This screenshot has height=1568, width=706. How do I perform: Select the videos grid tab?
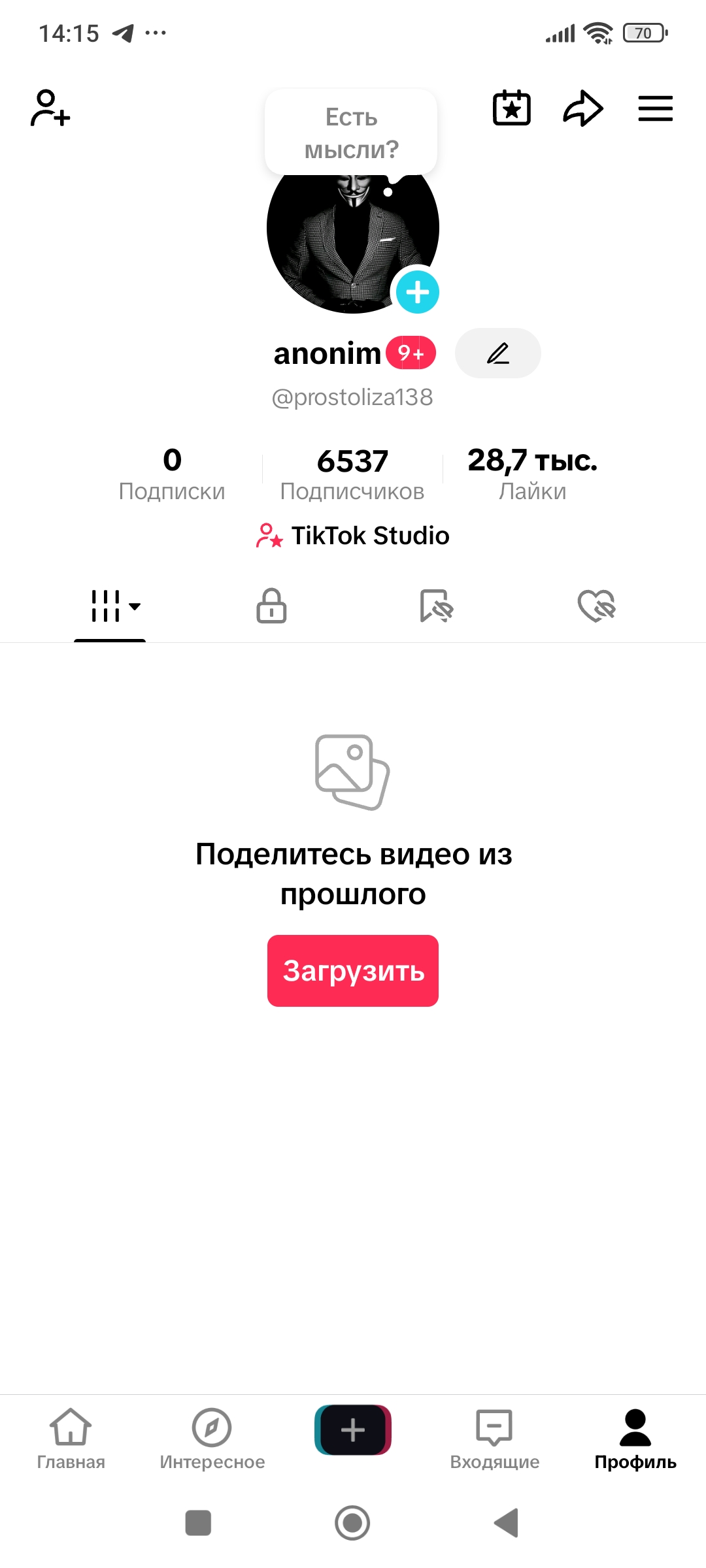click(x=110, y=606)
